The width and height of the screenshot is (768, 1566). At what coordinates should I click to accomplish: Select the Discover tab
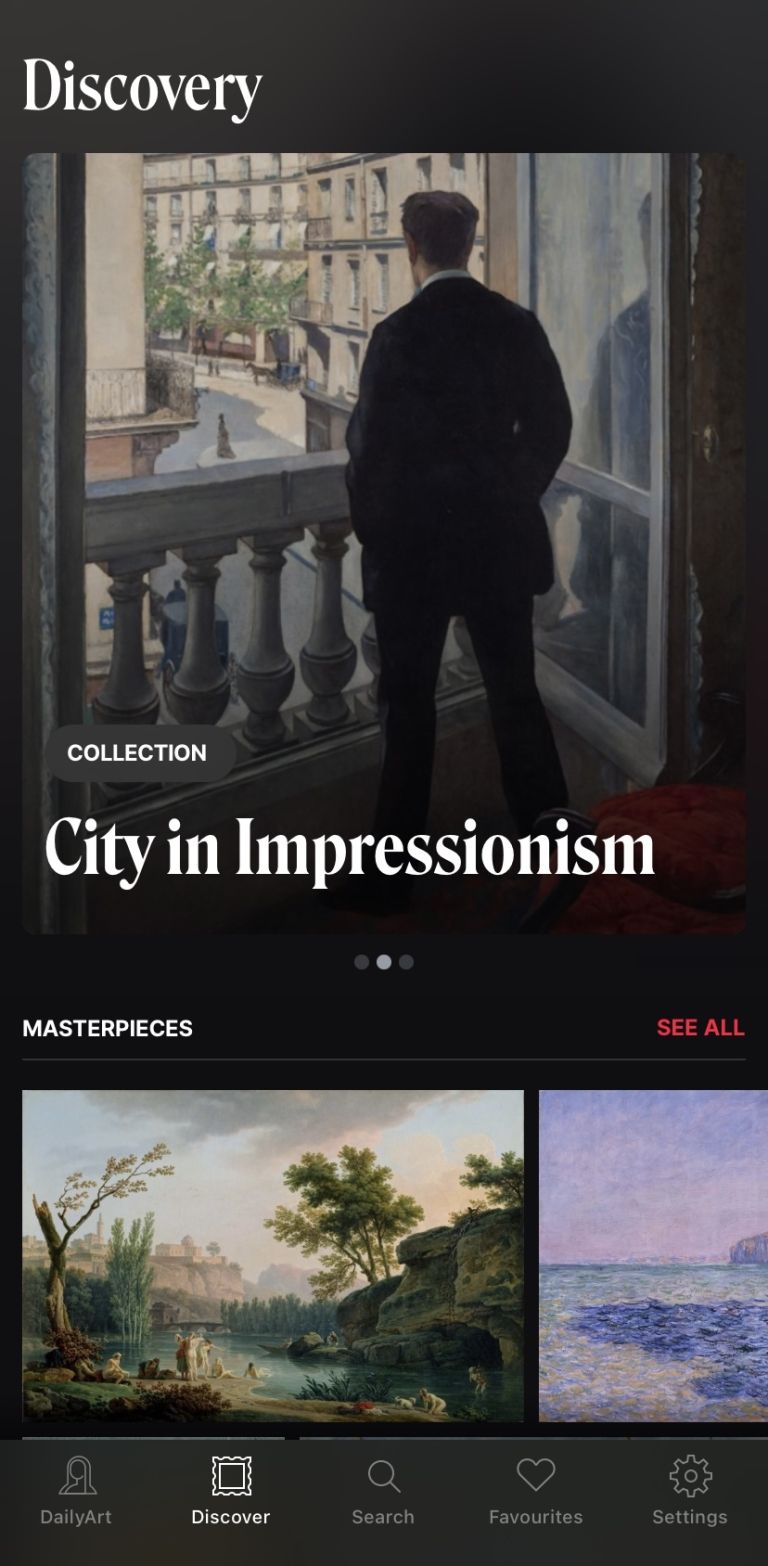click(x=231, y=1492)
